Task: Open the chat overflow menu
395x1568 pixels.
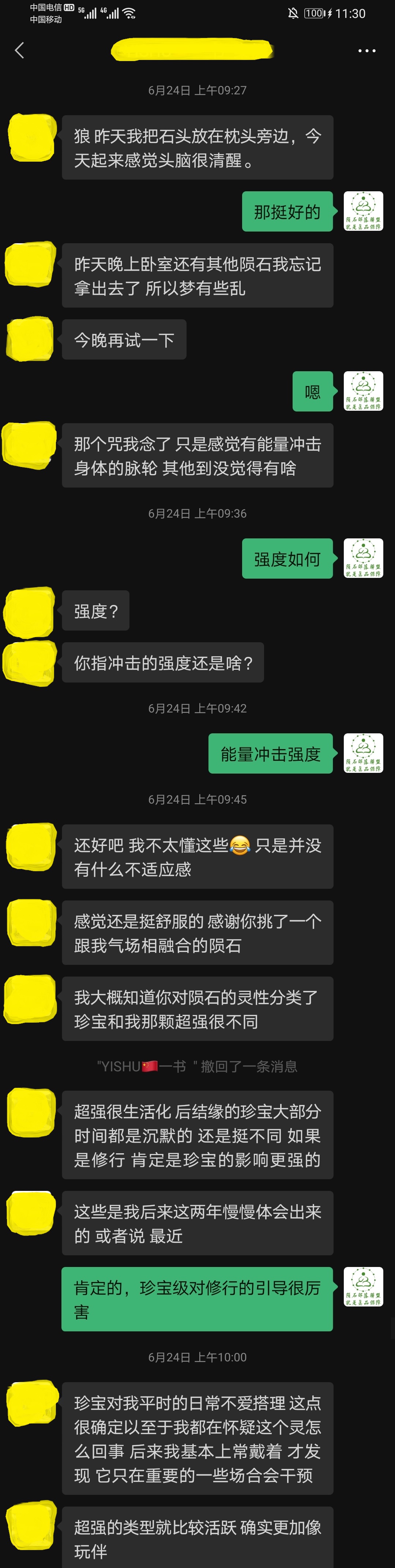Action: click(x=366, y=50)
